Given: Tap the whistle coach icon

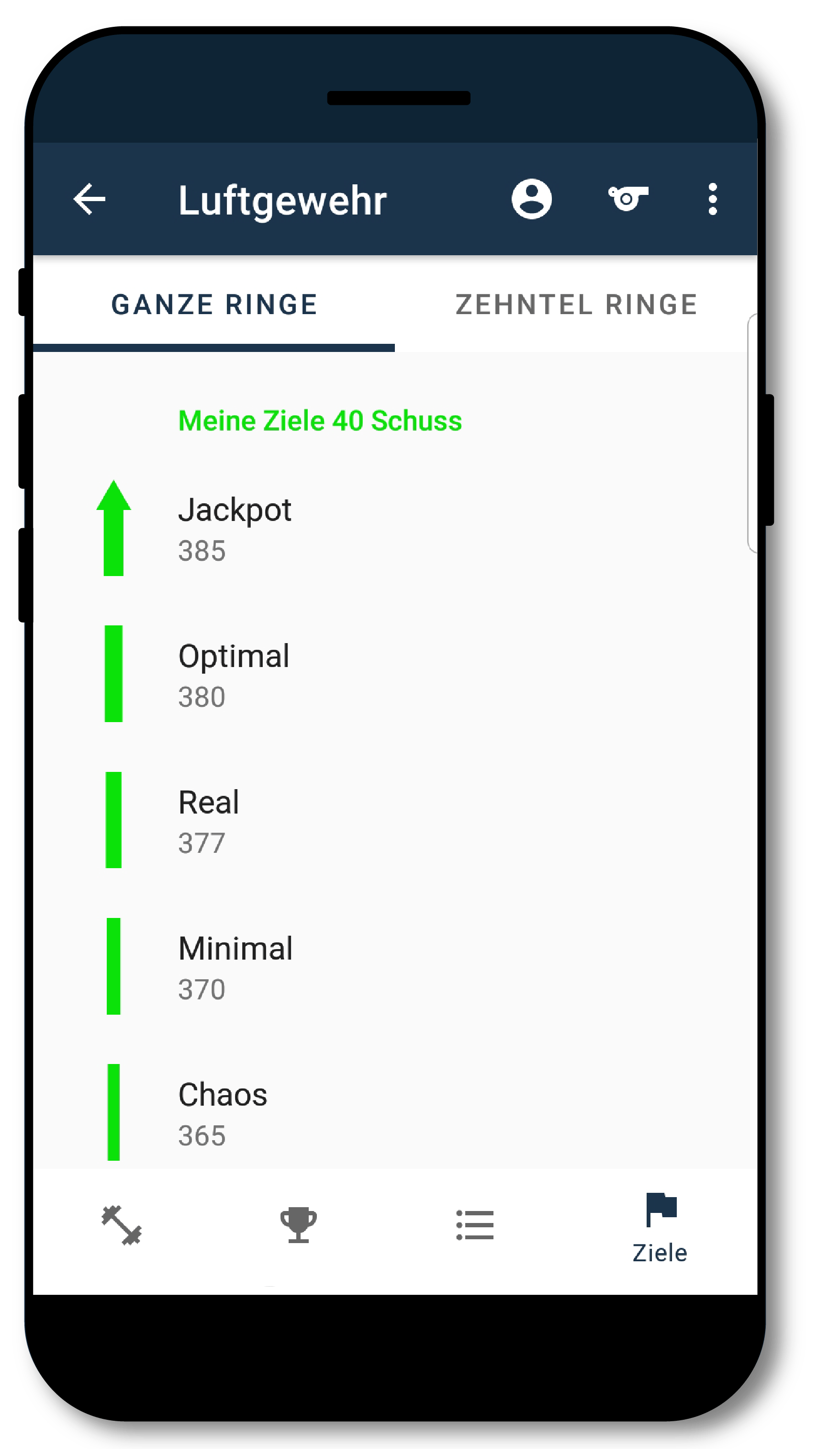Looking at the screenshot, I should (x=628, y=199).
